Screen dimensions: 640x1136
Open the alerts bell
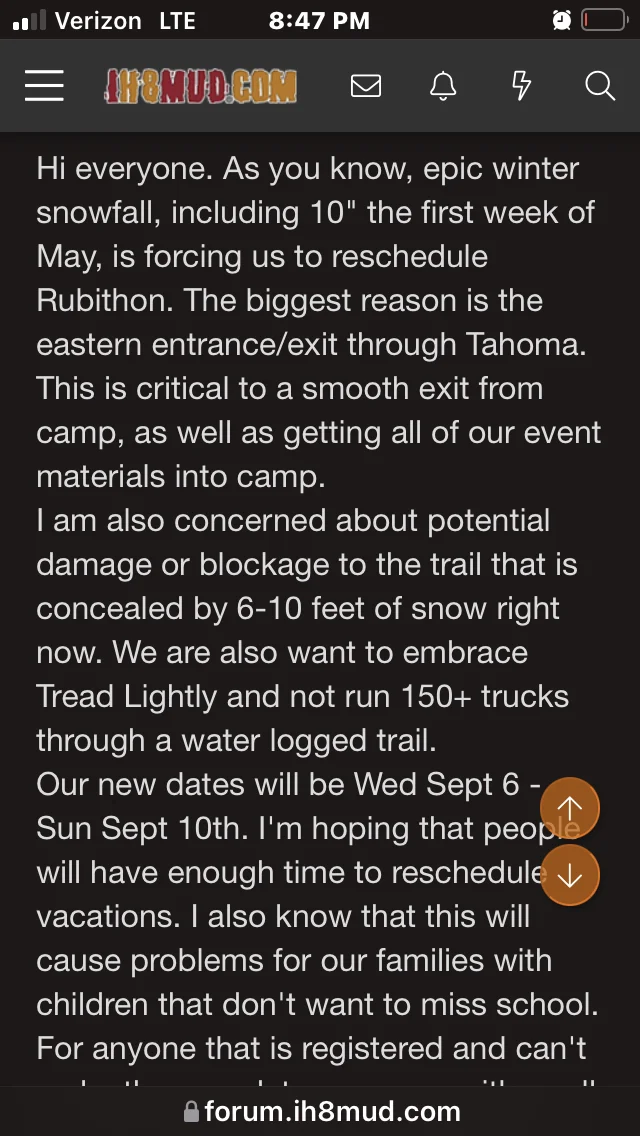coord(443,86)
